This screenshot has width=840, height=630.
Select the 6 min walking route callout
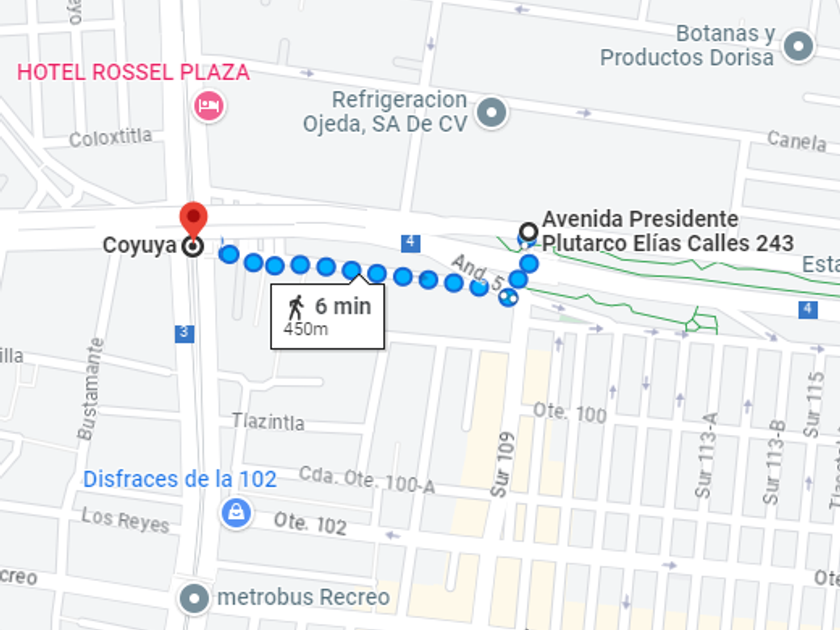[327, 315]
